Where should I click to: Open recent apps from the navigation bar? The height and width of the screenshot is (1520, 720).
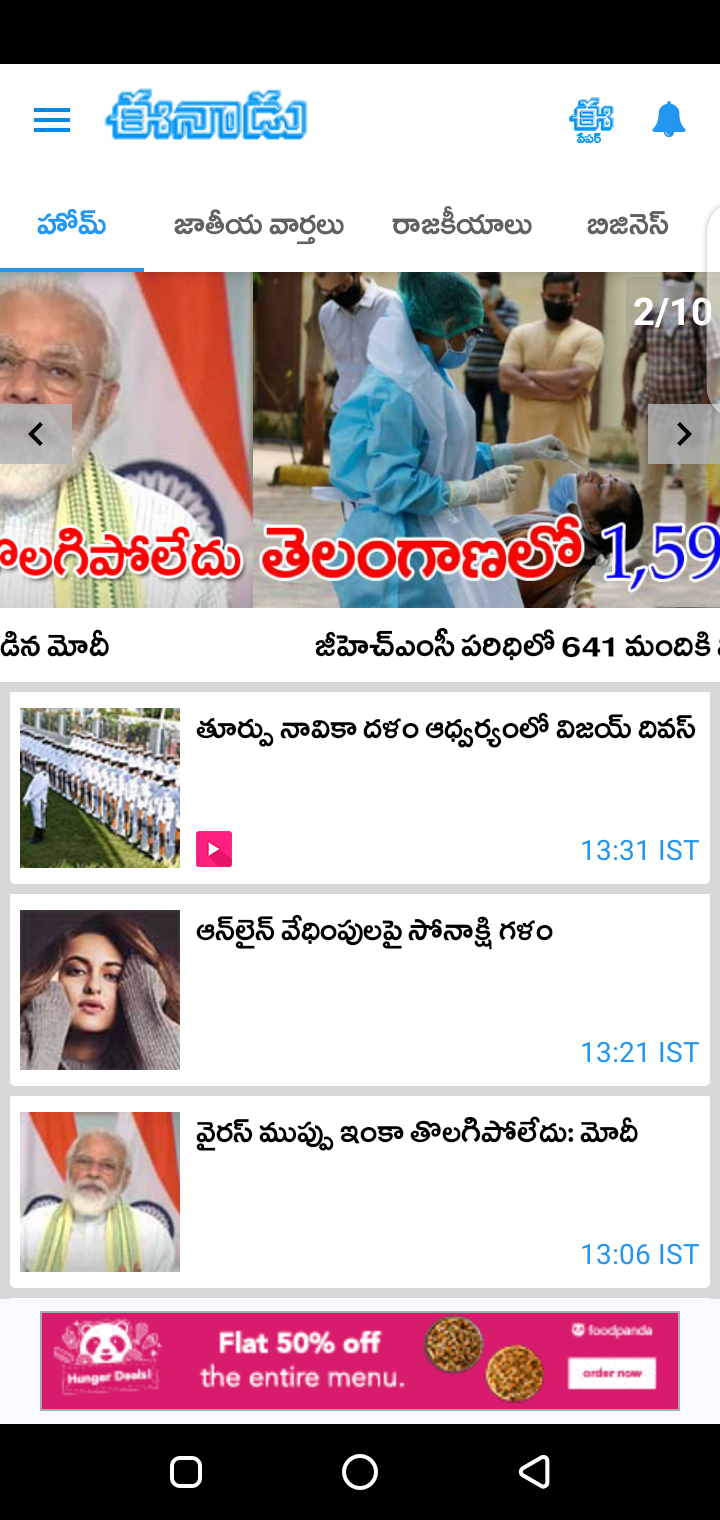pos(186,1472)
